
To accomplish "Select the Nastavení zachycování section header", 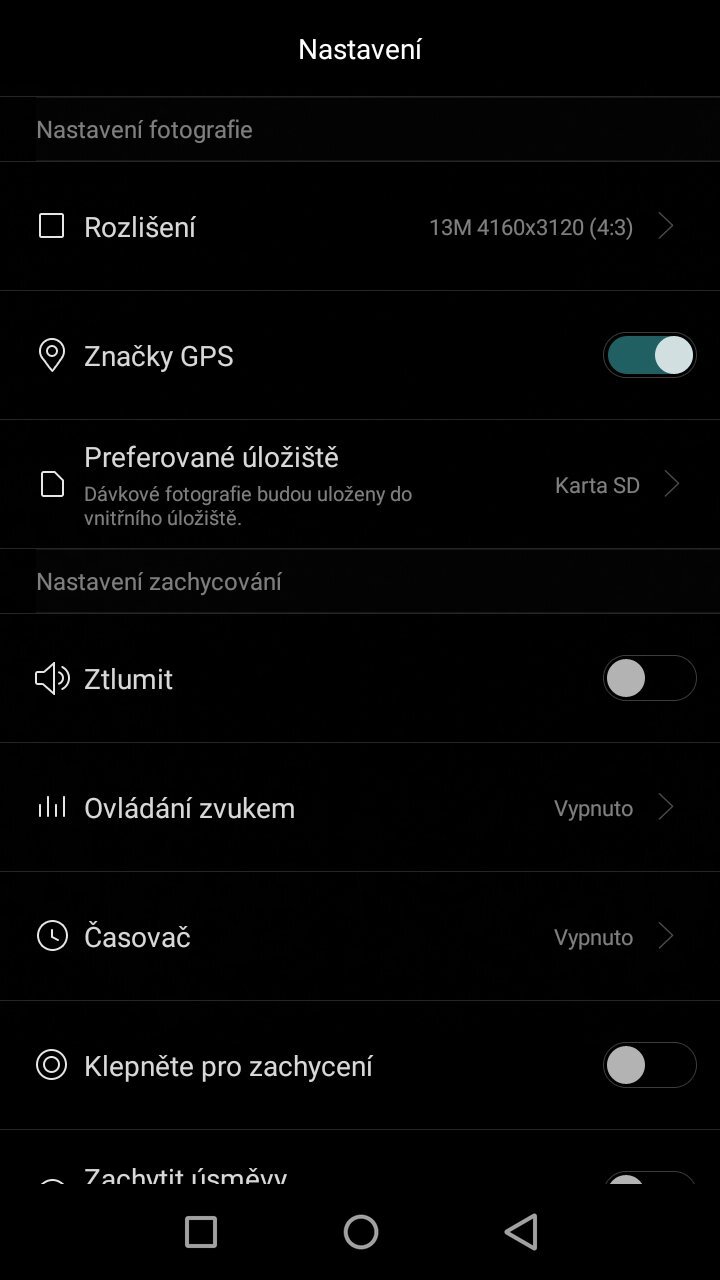I will [158, 581].
